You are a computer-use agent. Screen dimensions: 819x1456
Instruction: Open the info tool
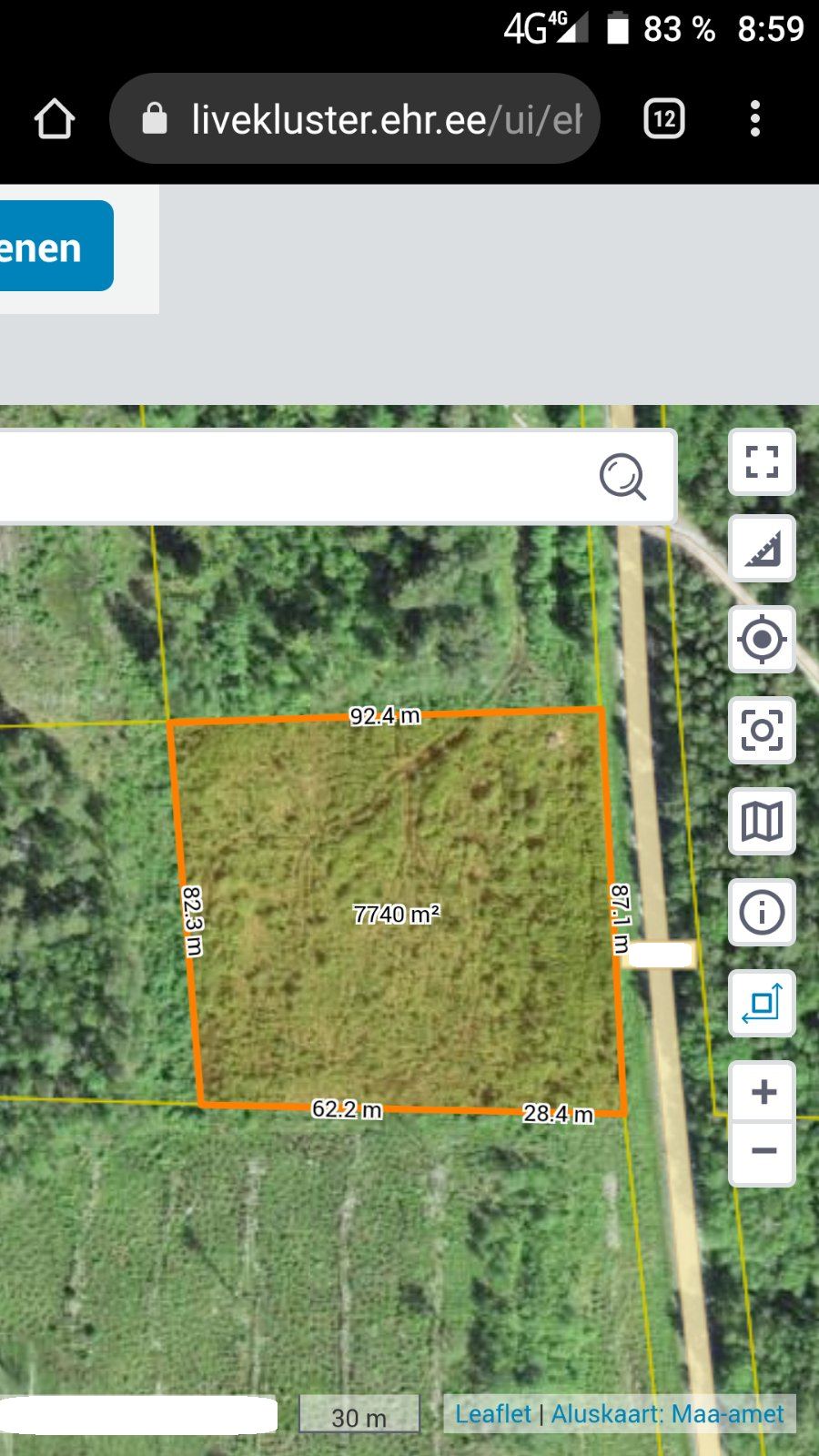point(762,912)
